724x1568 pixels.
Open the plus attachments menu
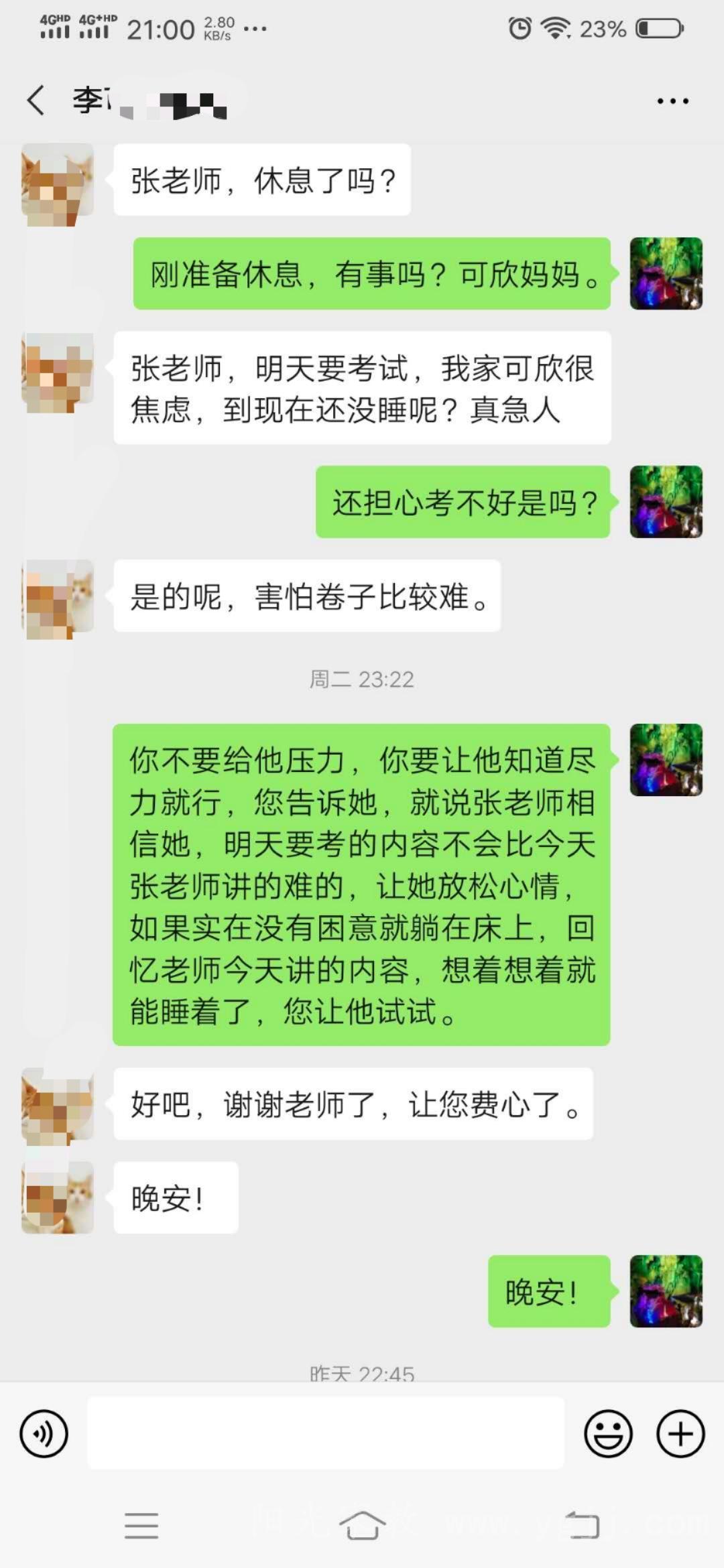pyautogui.click(x=680, y=1434)
